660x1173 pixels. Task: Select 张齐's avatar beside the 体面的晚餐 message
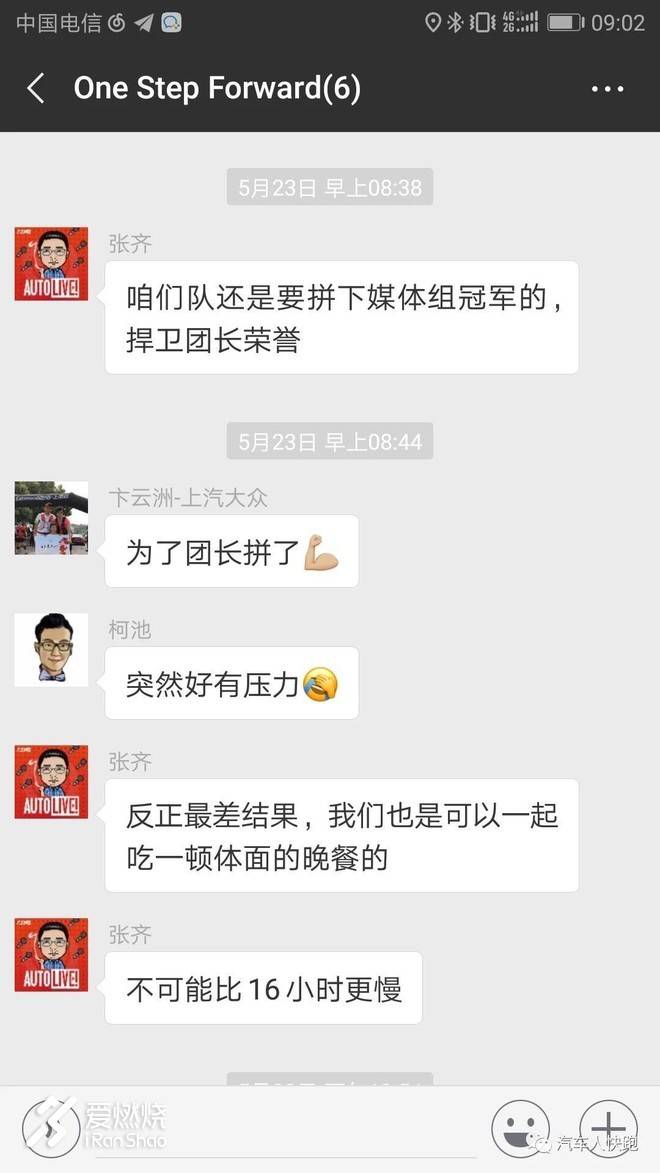(x=51, y=782)
